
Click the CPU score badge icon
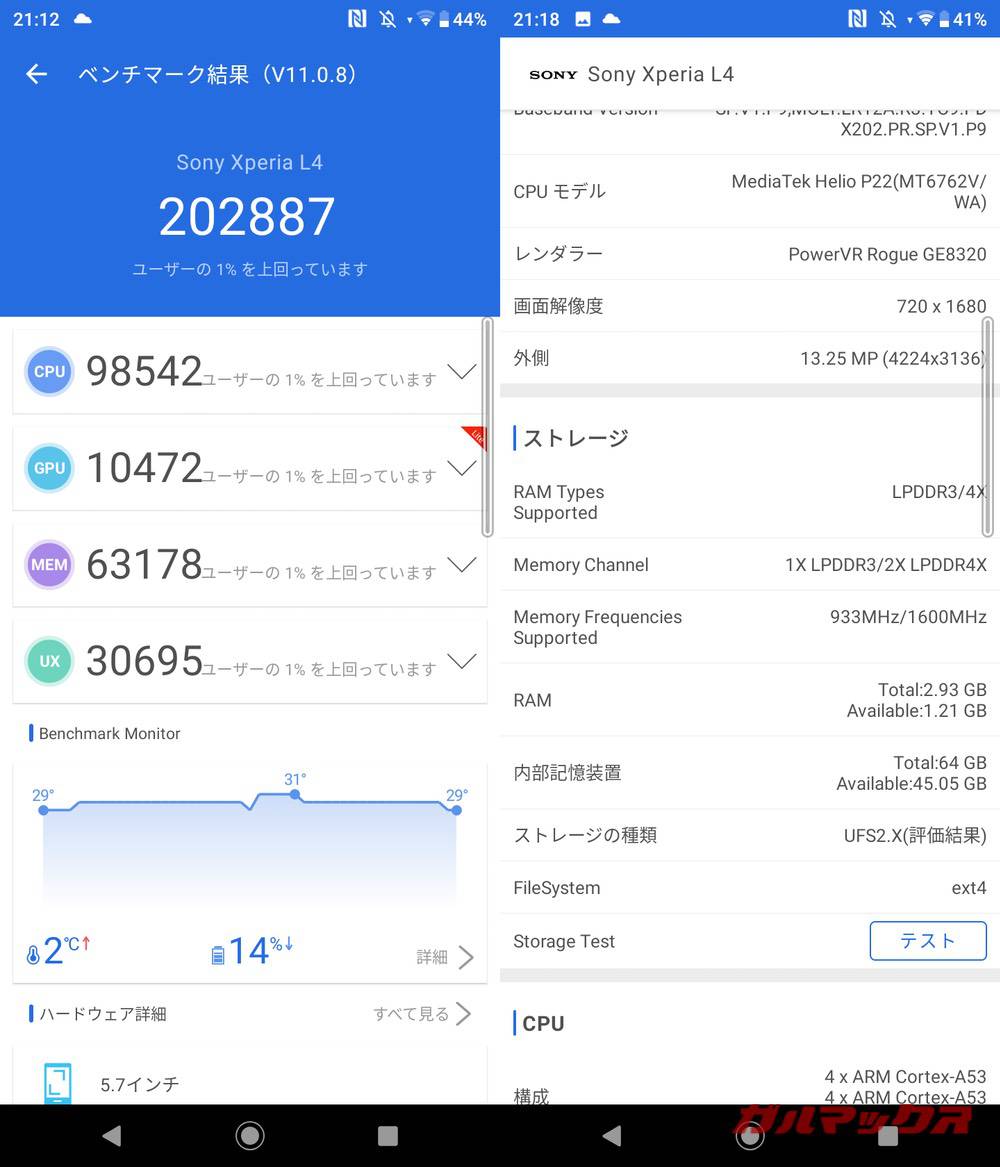(x=49, y=371)
